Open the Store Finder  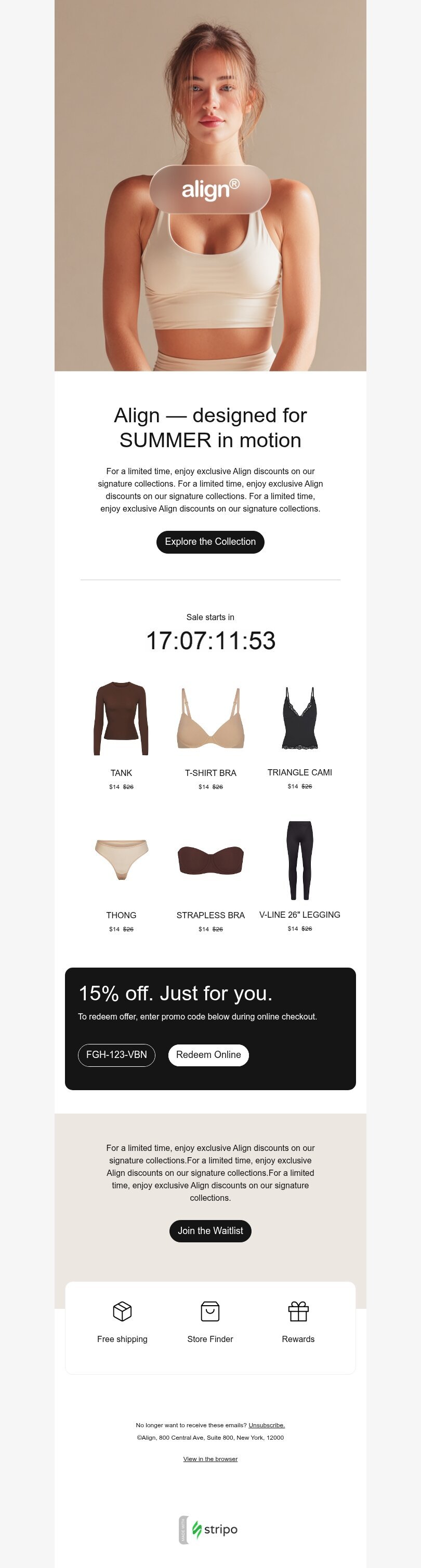[x=210, y=1312]
